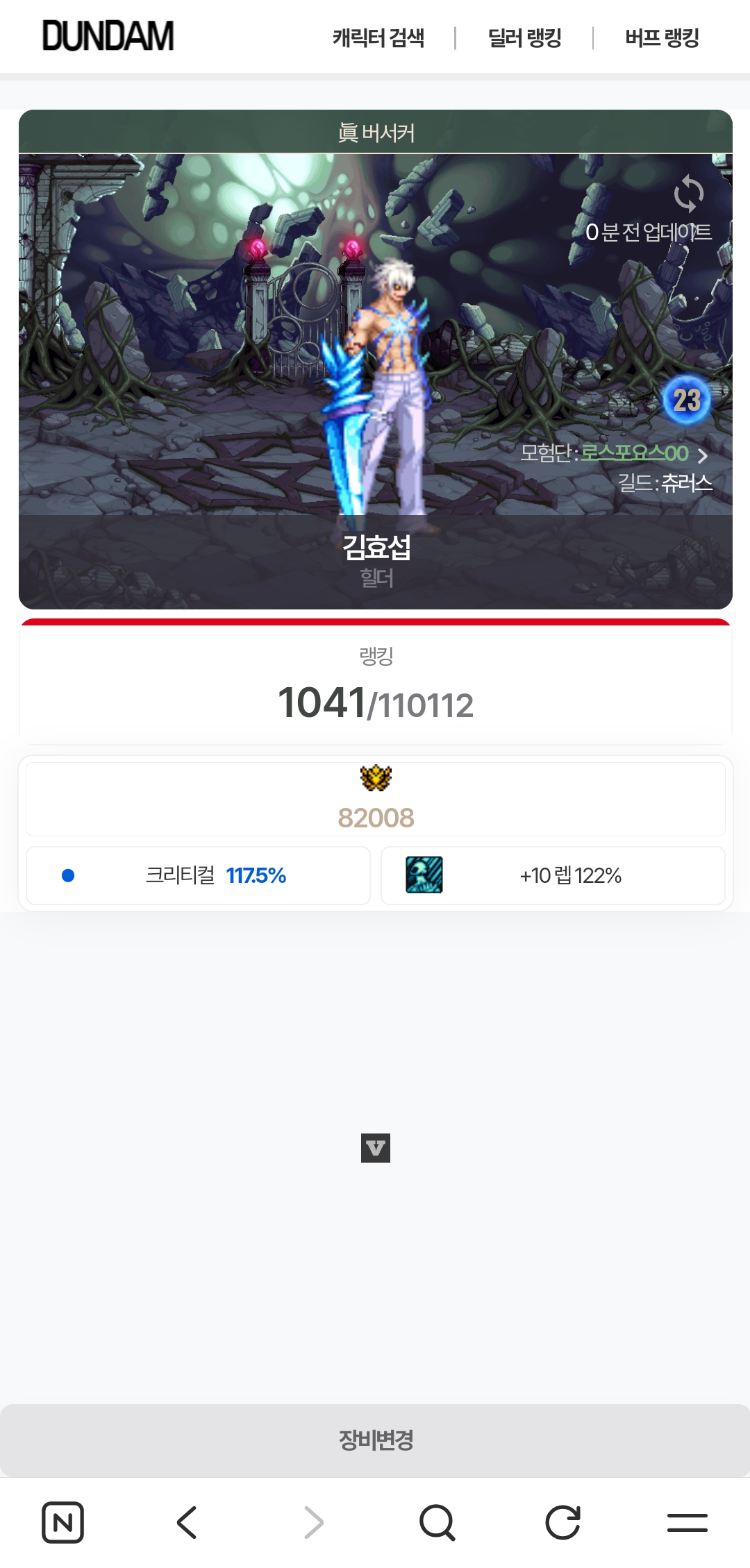This screenshot has width=750, height=1568.
Task: Open the browser search icon
Action: pyautogui.click(x=437, y=1523)
